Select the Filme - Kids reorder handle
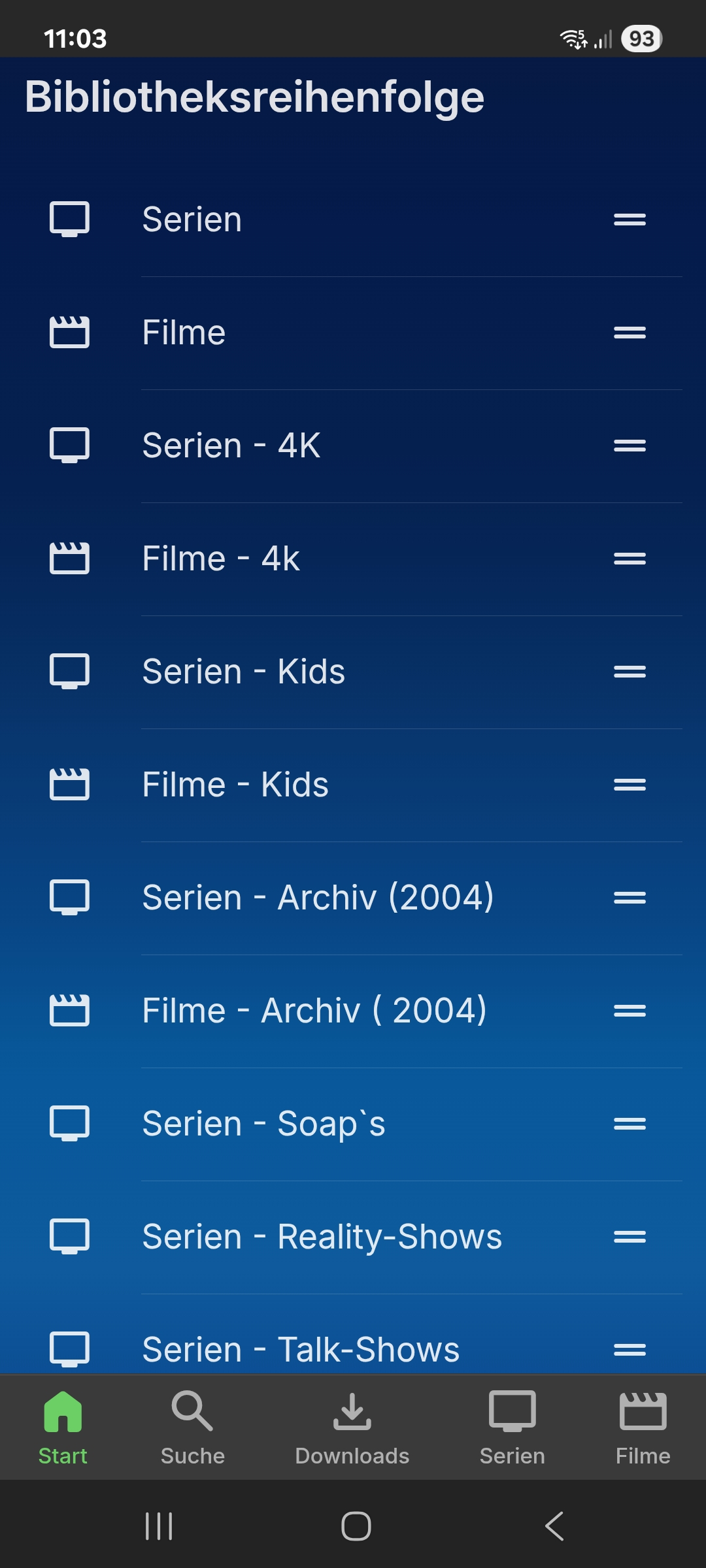Viewport: 706px width, 1568px height. pyautogui.click(x=630, y=785)
